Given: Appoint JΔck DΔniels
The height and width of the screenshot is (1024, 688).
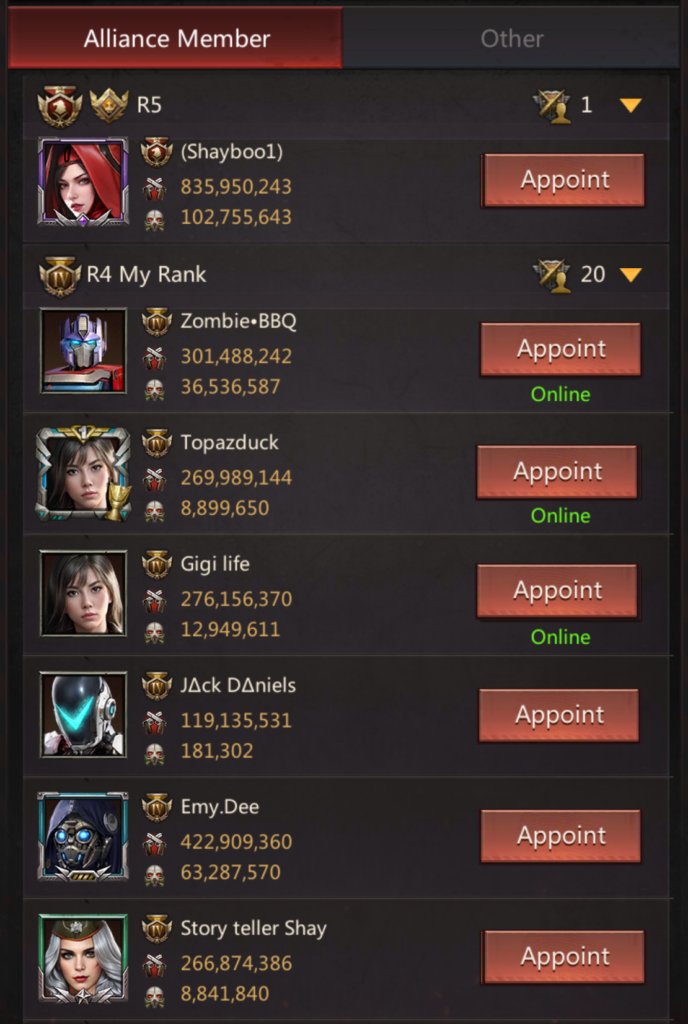Looking at the screenshot, I should (x=559, y=715).
